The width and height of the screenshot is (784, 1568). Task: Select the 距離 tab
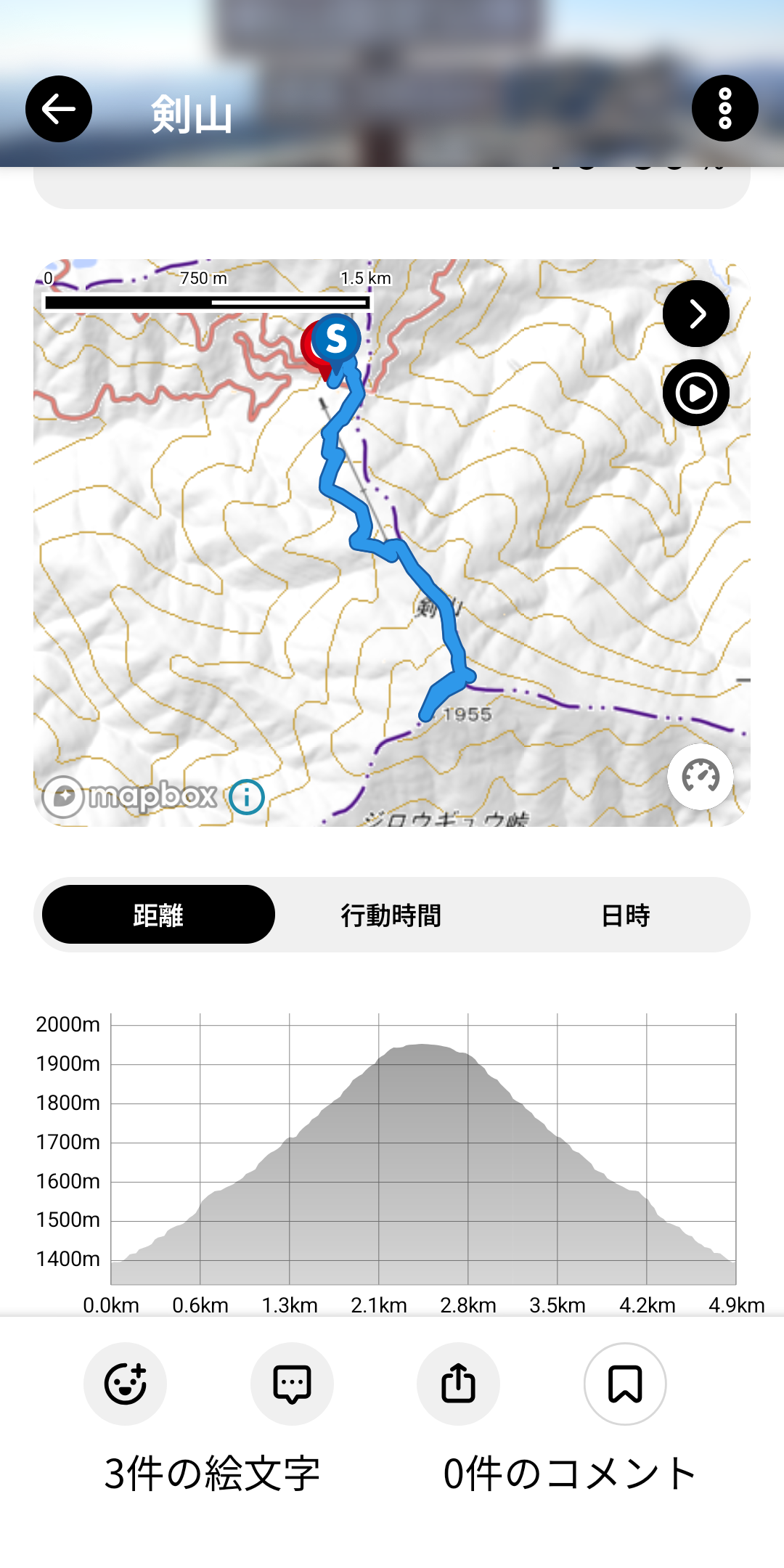[x=158, y=915]
